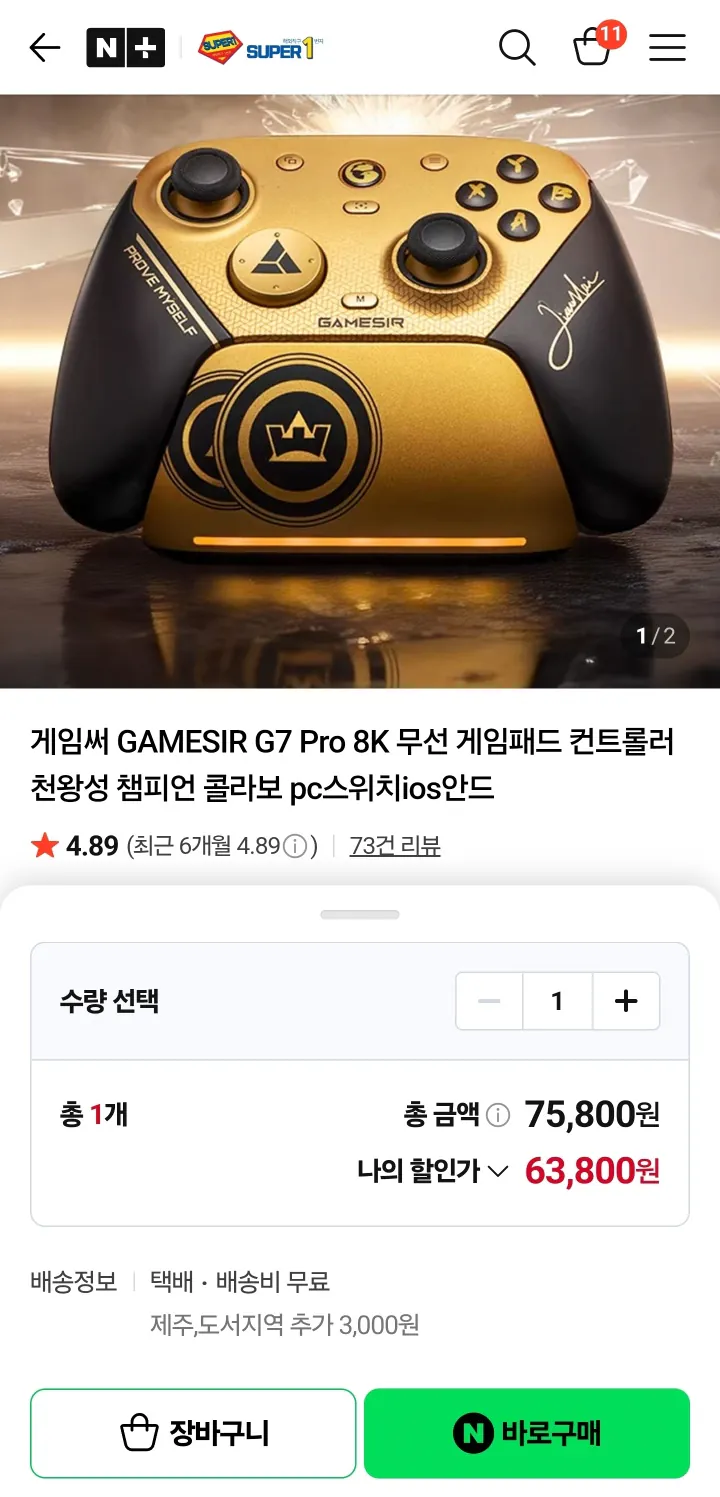Go back with the arrow icon
720x1497 pixels.
click(45, 47)
